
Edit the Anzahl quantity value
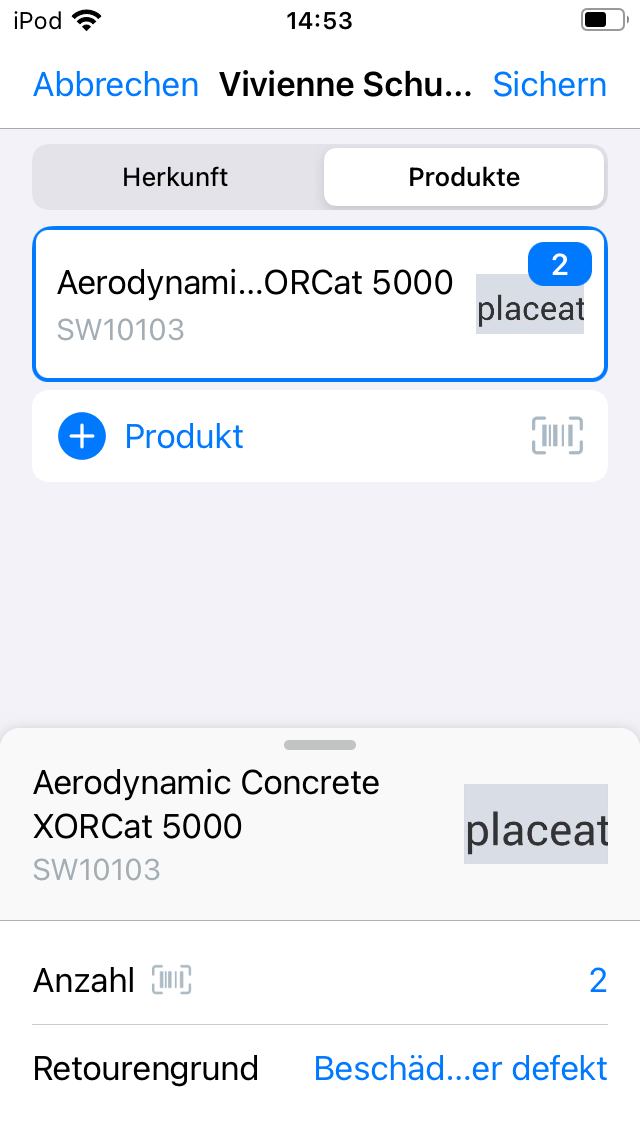[x=597, y=981]
